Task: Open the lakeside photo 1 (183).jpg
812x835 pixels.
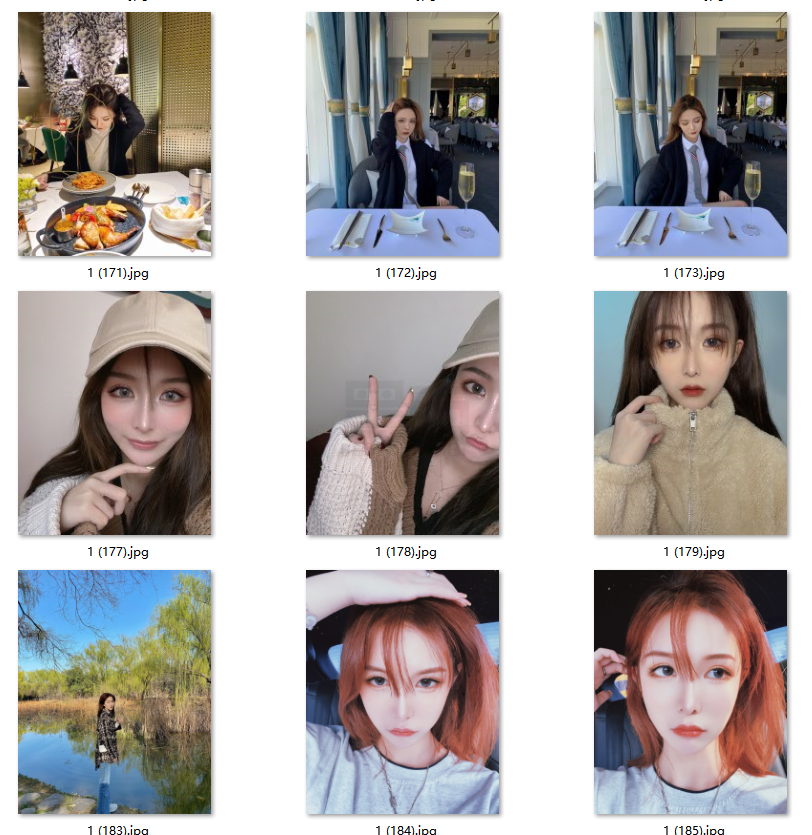Action: click(114, 692)
